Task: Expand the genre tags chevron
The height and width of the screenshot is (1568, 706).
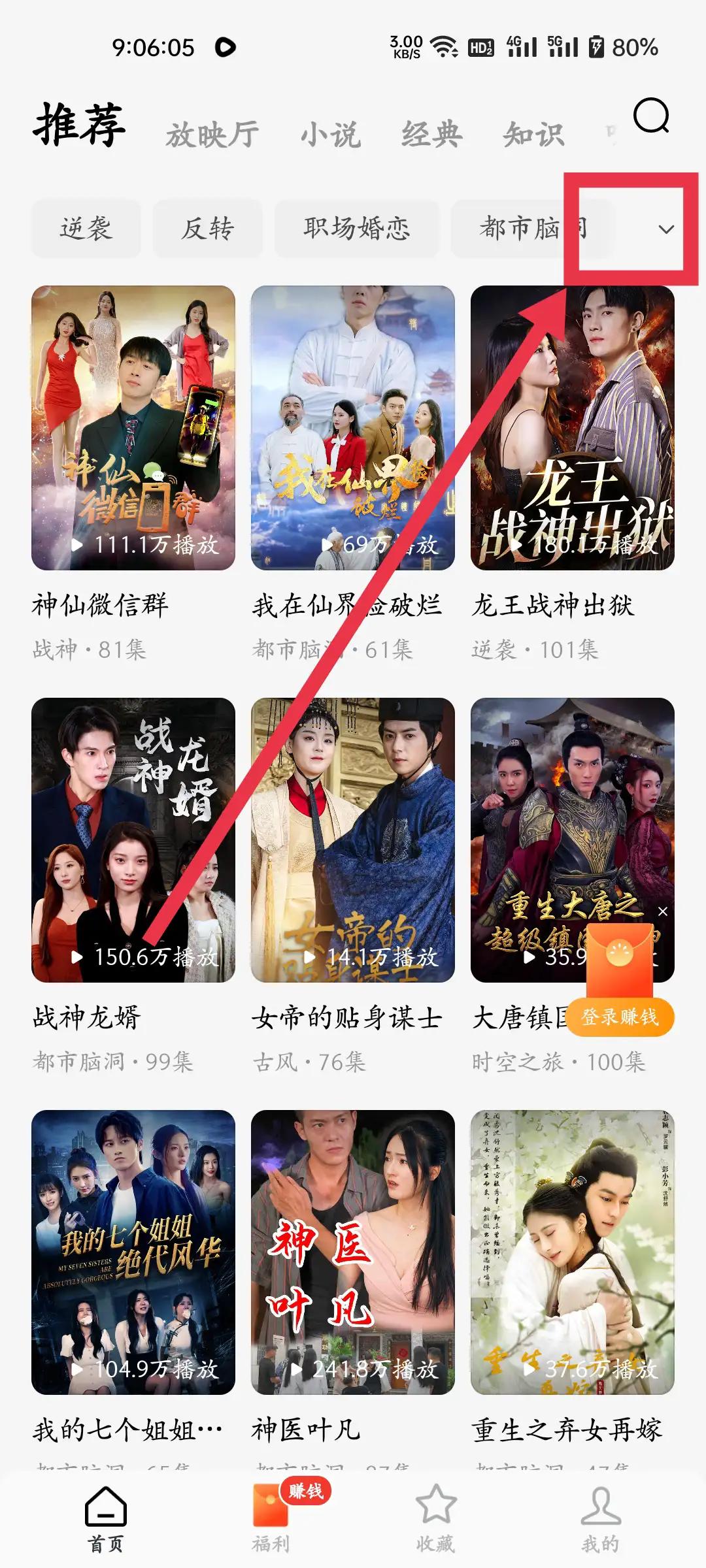Action: point(665,229)
